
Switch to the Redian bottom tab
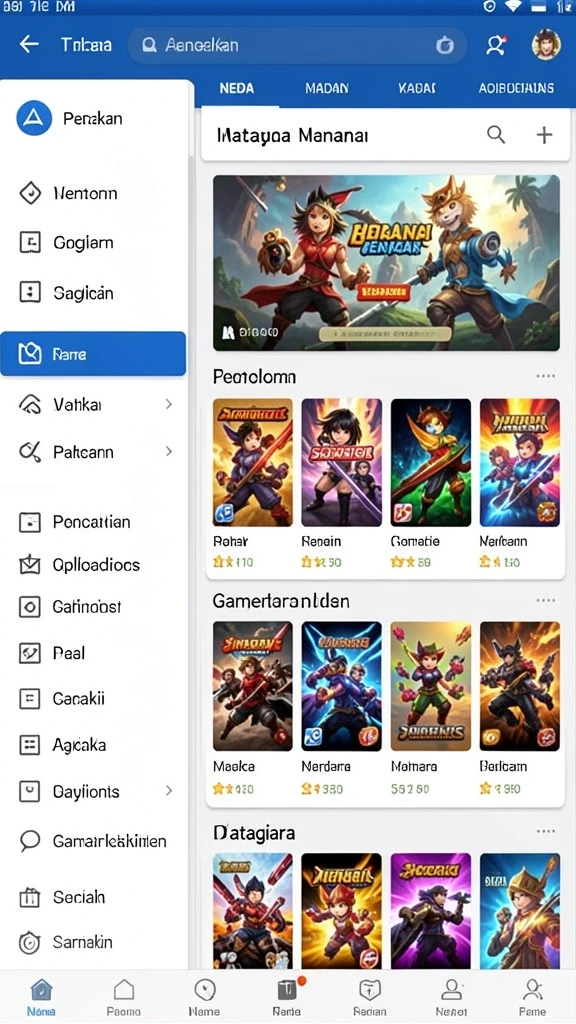[370, 997]
